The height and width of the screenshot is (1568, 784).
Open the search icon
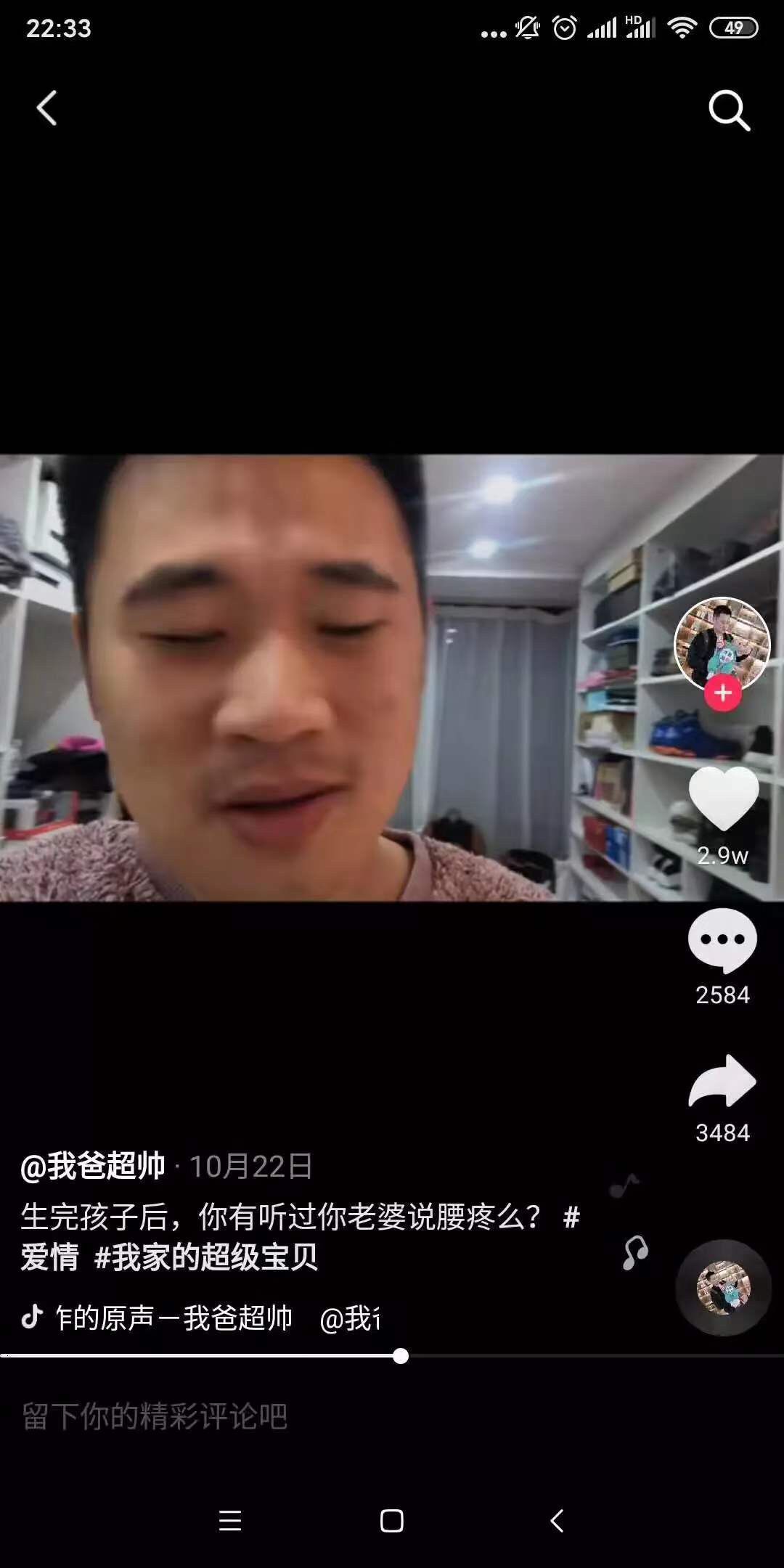(728, 110)
